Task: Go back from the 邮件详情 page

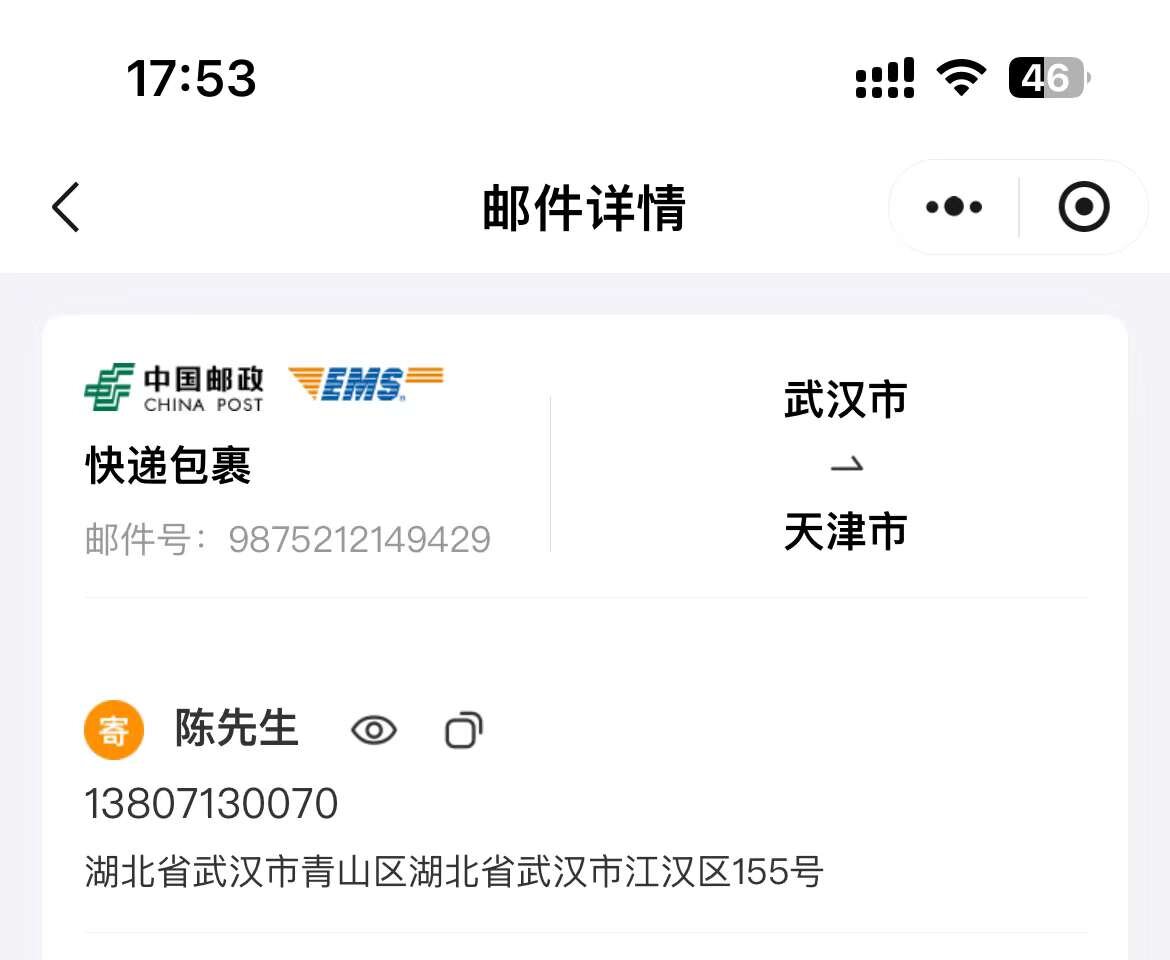Action: point(66,208)
